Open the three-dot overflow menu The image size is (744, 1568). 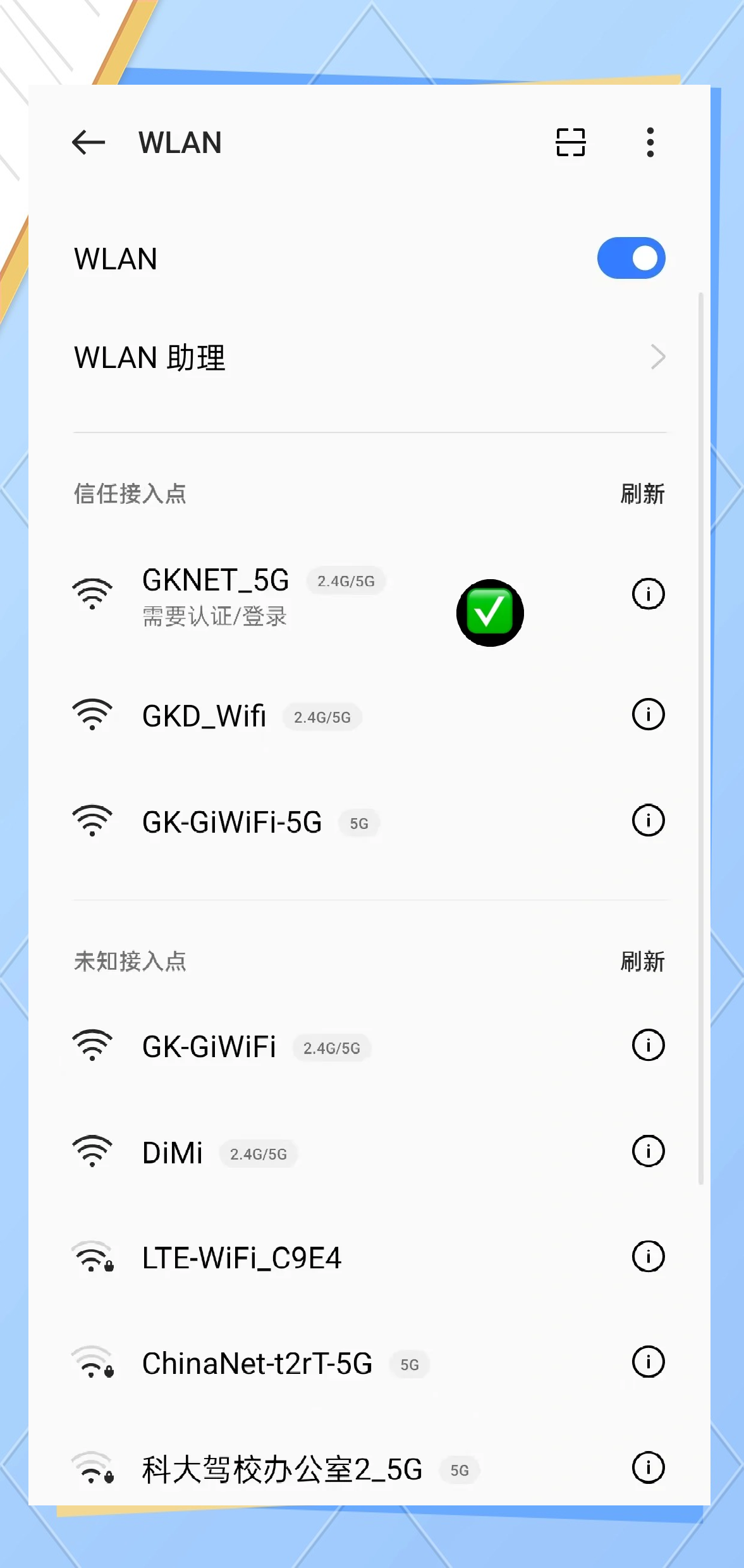649,142
